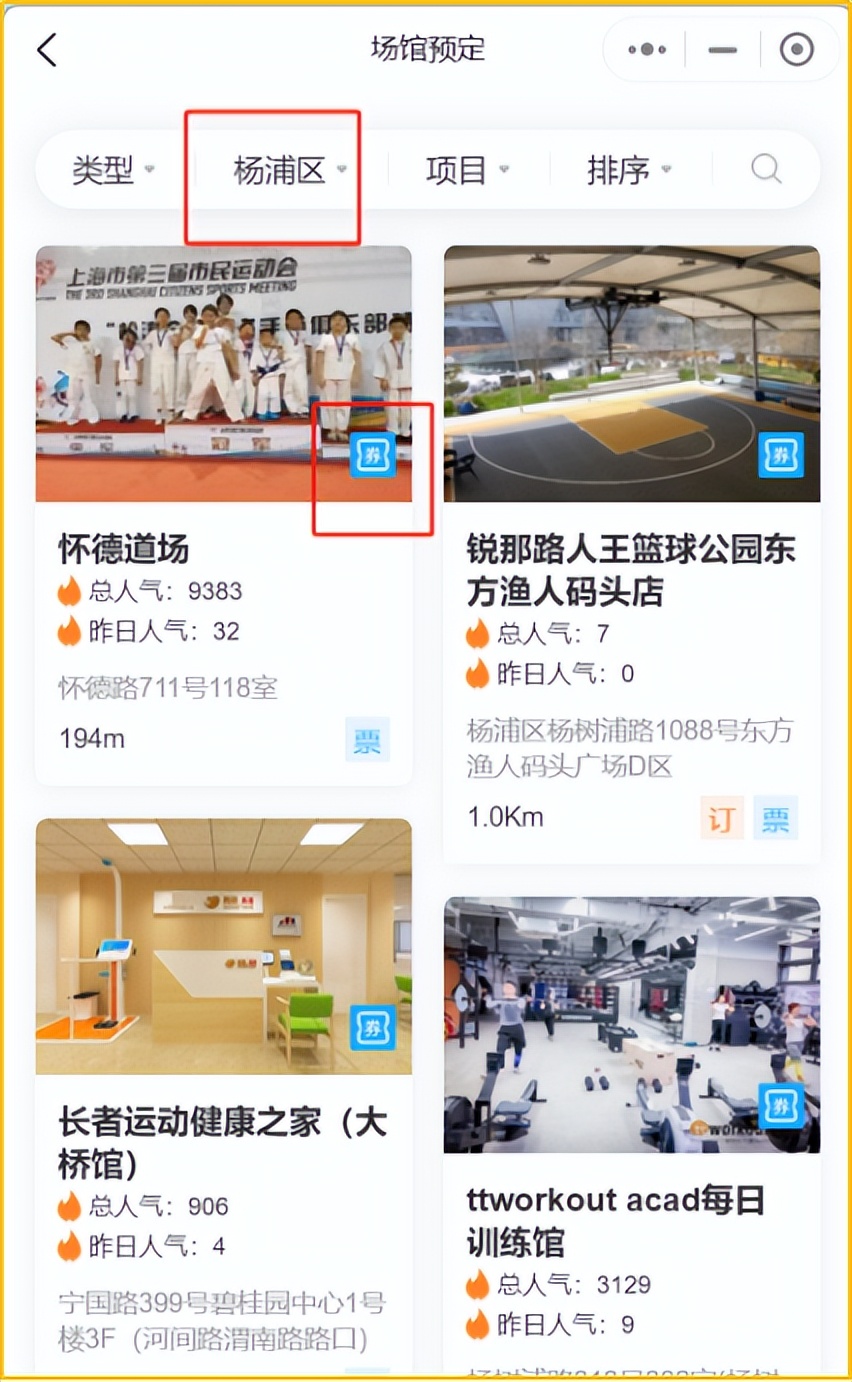Minimize the mini-program
The image size is (852, 1382).
click(722, 50)
